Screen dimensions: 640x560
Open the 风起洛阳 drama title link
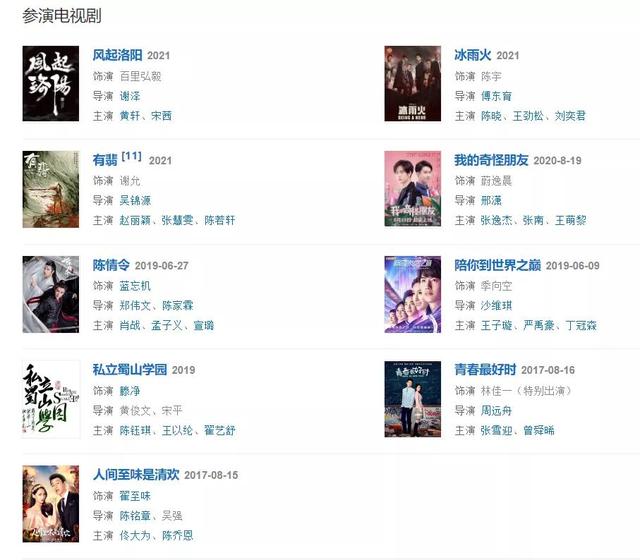point(117,55)
